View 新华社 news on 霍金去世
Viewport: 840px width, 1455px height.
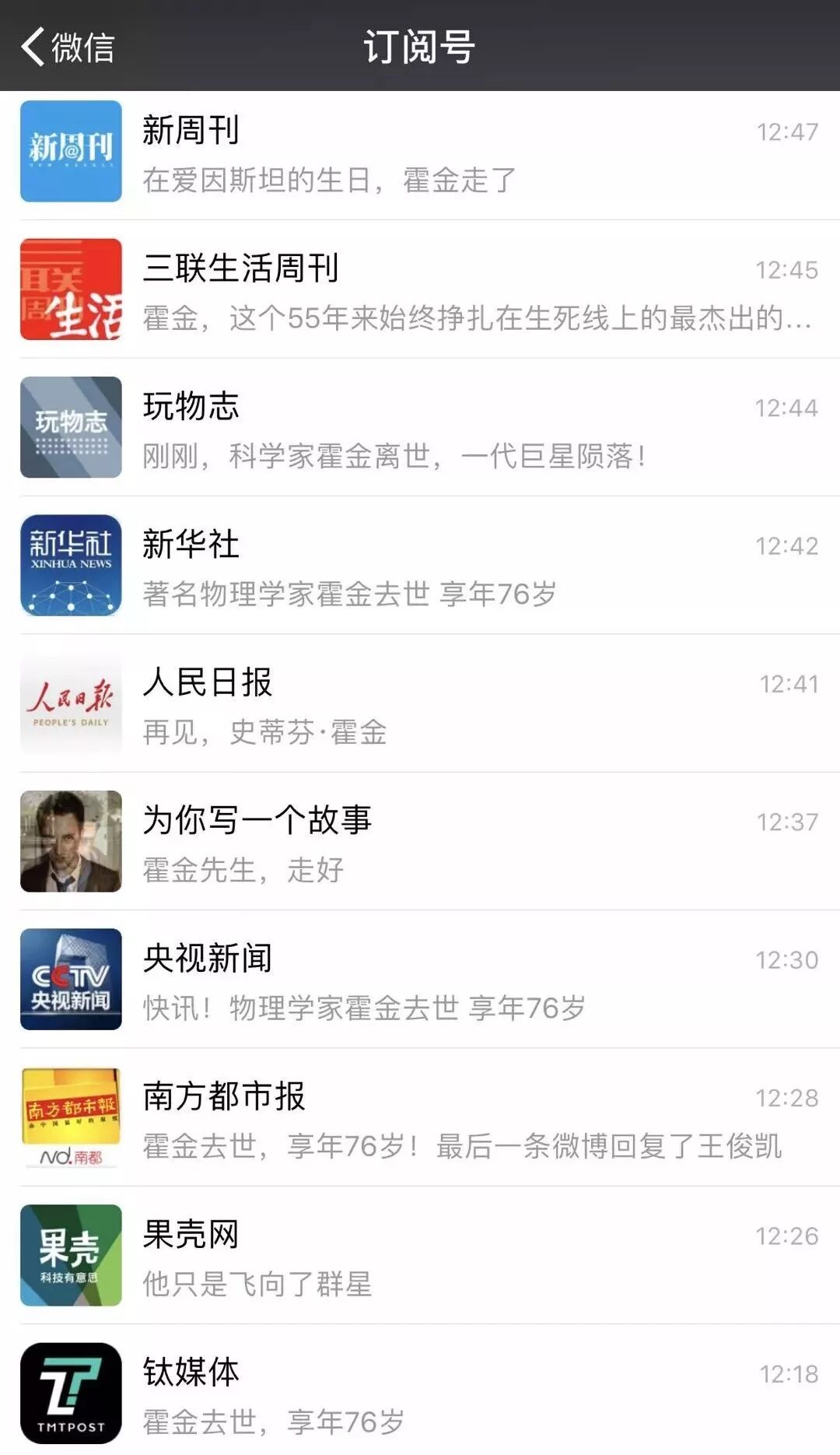(x=420, y=568)
